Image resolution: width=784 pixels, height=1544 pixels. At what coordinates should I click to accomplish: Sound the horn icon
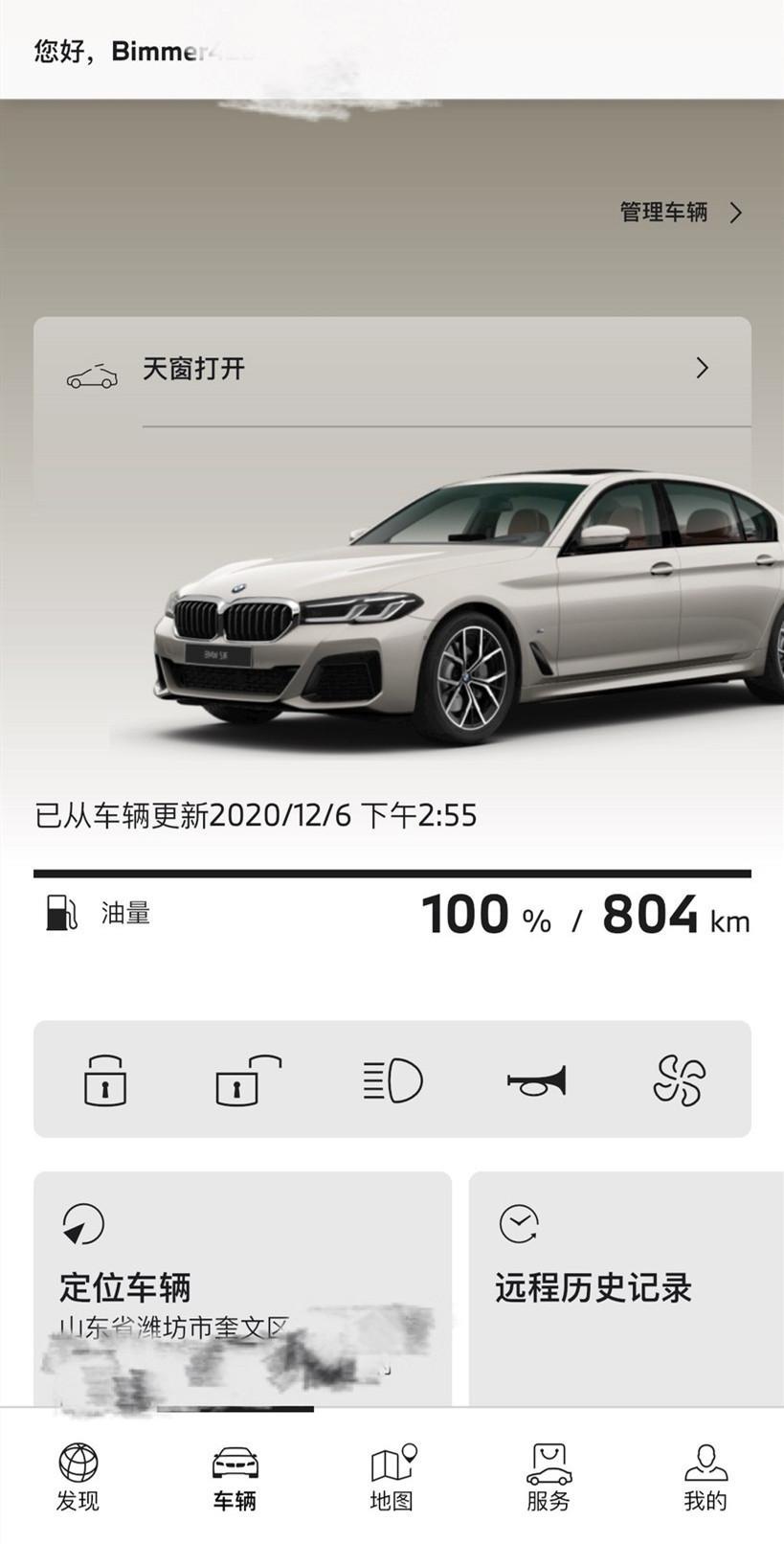(x=536, y=1080)
